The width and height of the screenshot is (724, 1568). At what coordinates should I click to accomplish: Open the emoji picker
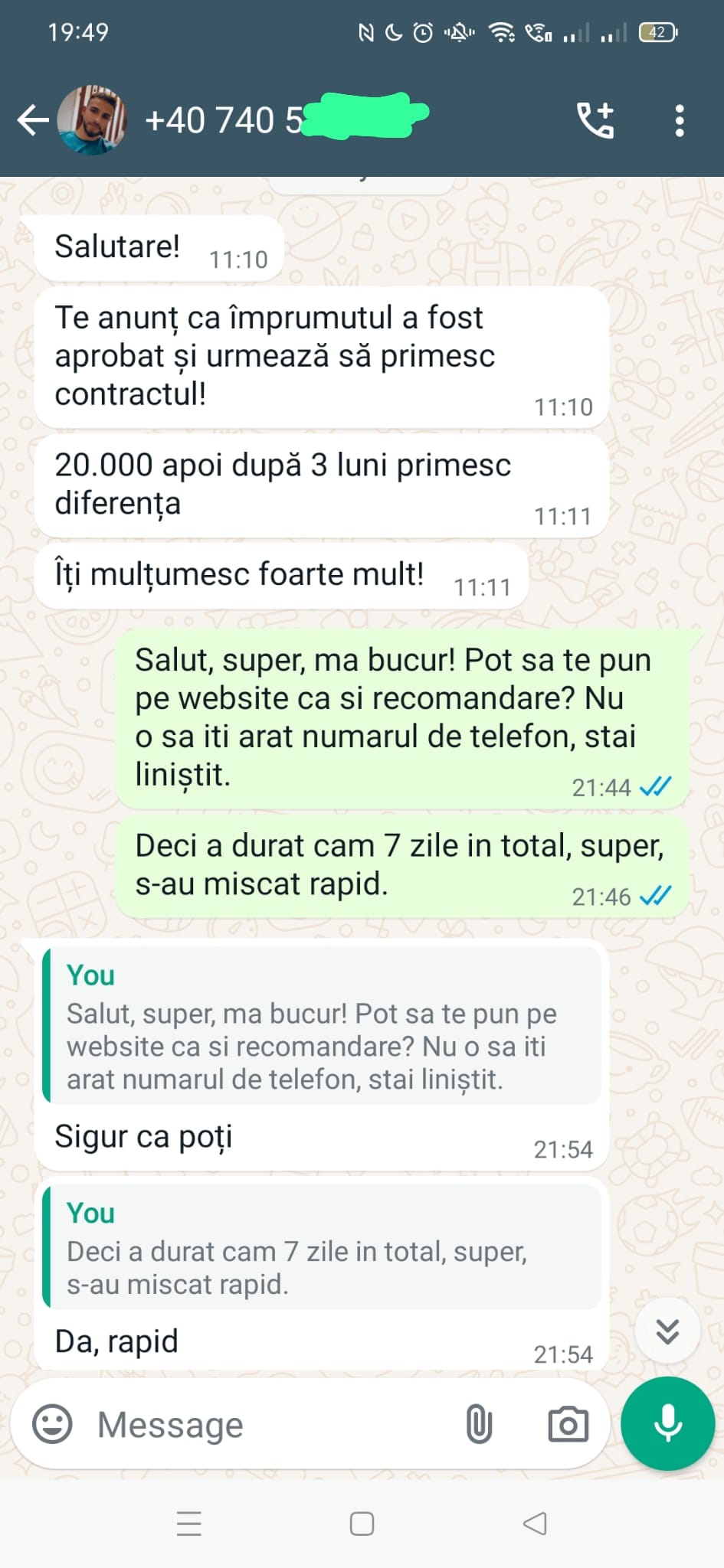tap(52, 1425)
